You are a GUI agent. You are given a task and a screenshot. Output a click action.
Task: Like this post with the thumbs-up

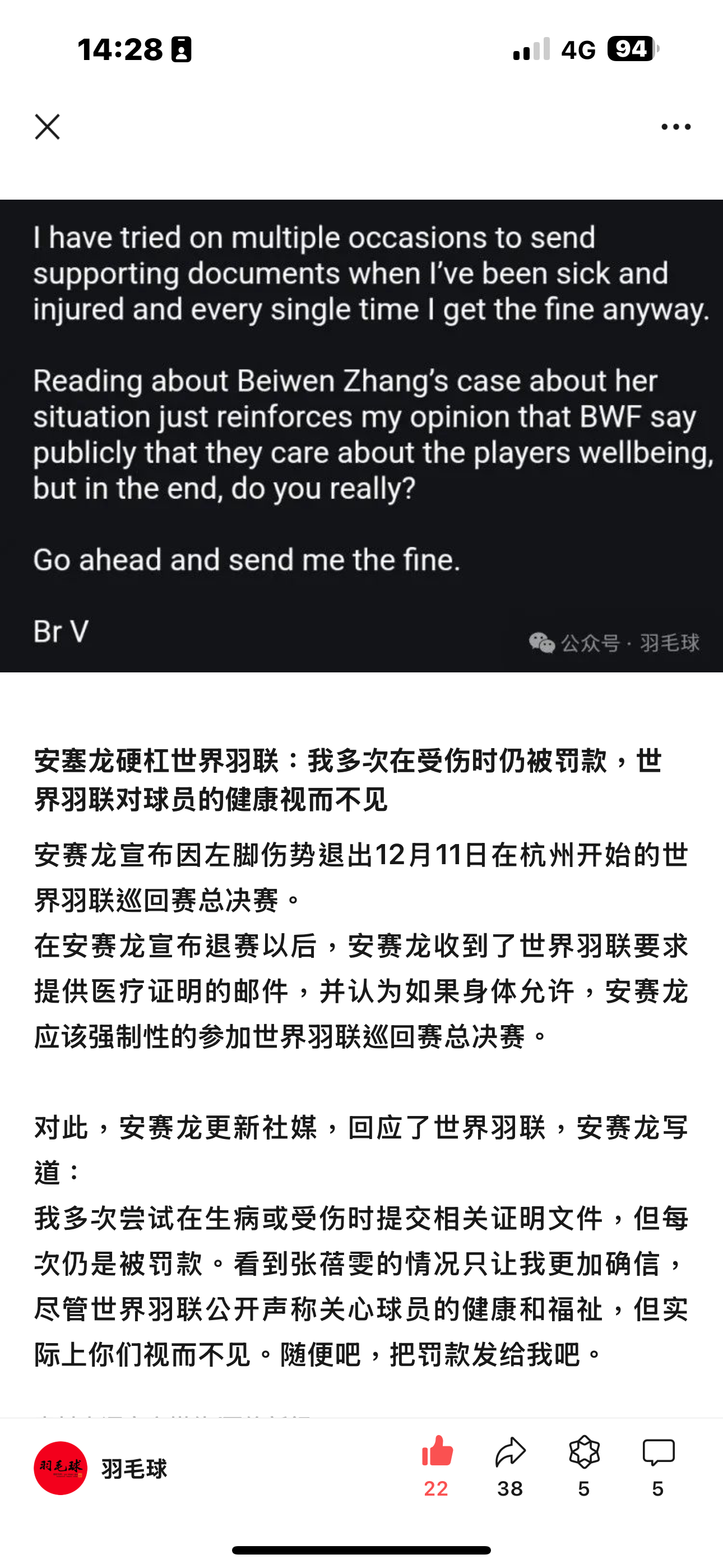click(x=437, y=1452)
